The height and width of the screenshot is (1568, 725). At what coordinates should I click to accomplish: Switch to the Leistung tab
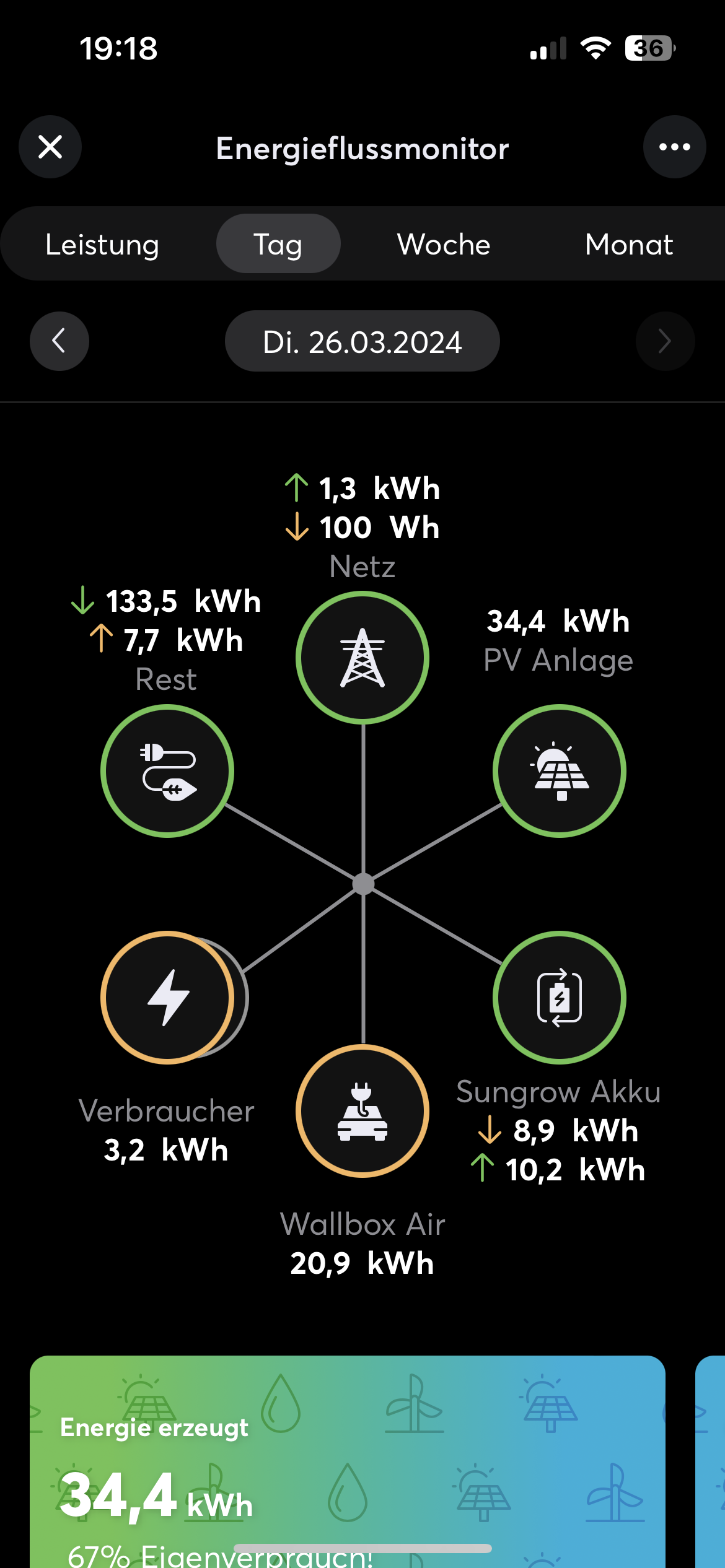102,244
